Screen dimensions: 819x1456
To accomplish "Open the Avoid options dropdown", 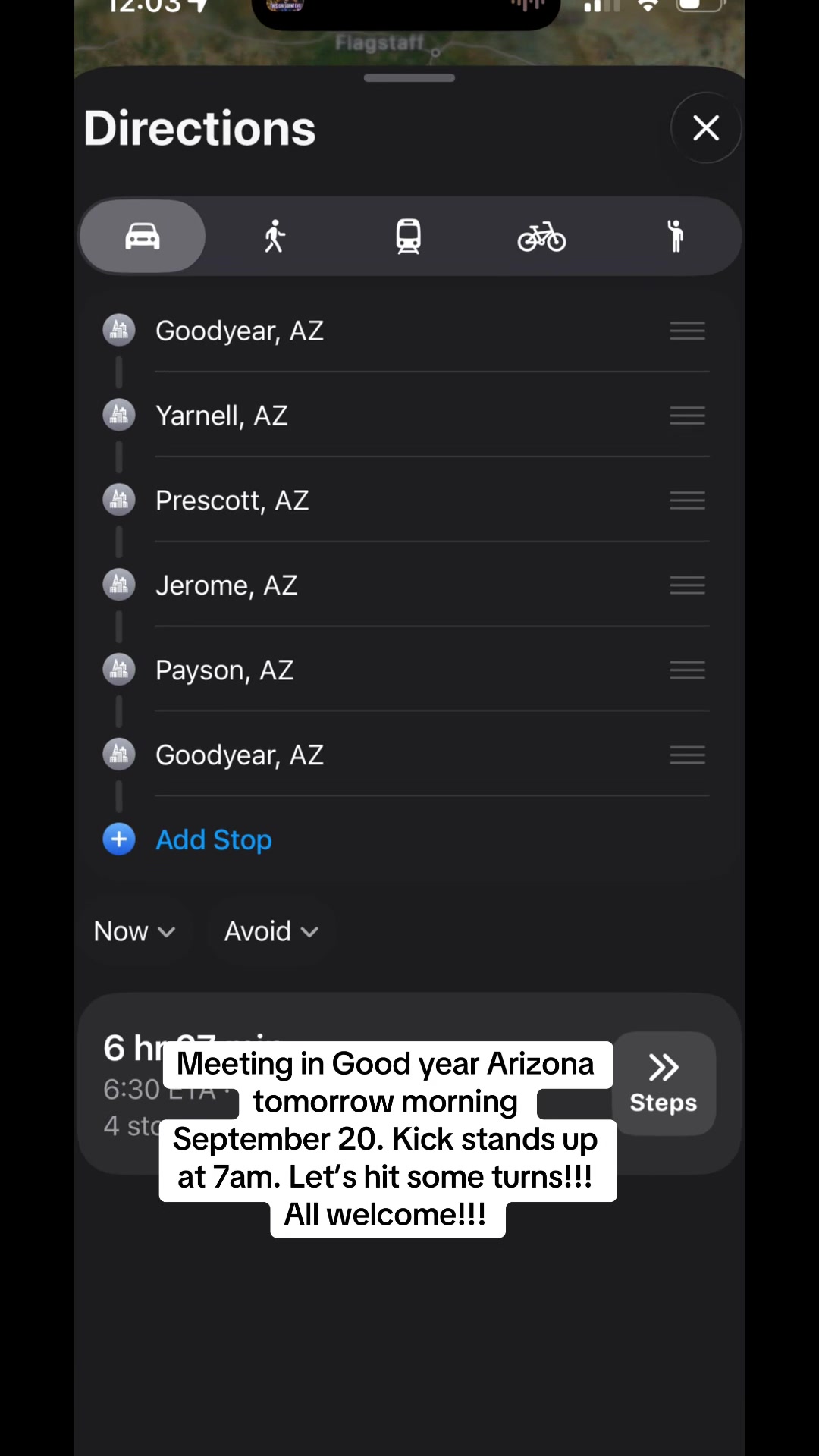I will (x=271, y=931).
